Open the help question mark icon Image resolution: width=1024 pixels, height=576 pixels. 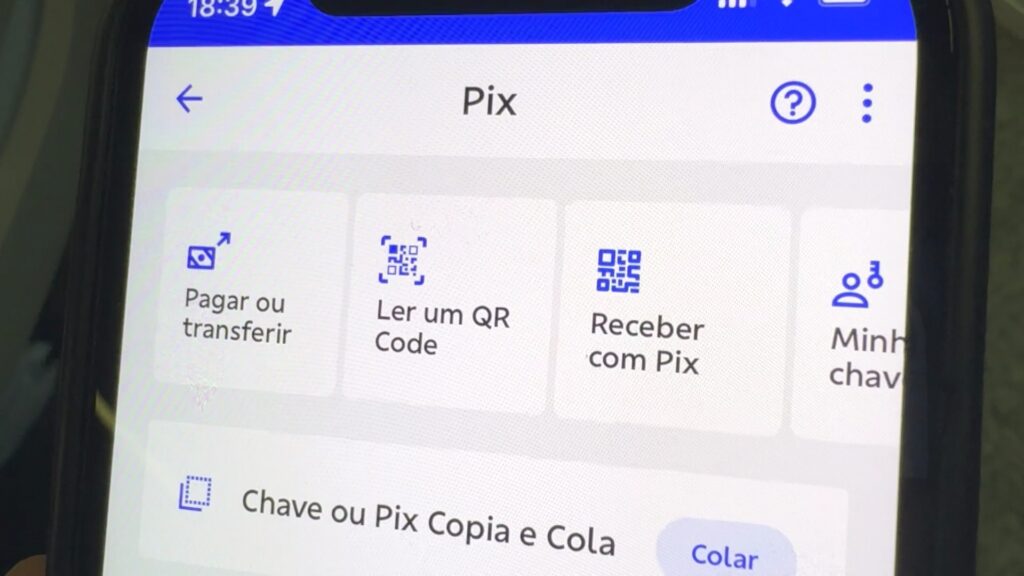click(x=792, y=103)
